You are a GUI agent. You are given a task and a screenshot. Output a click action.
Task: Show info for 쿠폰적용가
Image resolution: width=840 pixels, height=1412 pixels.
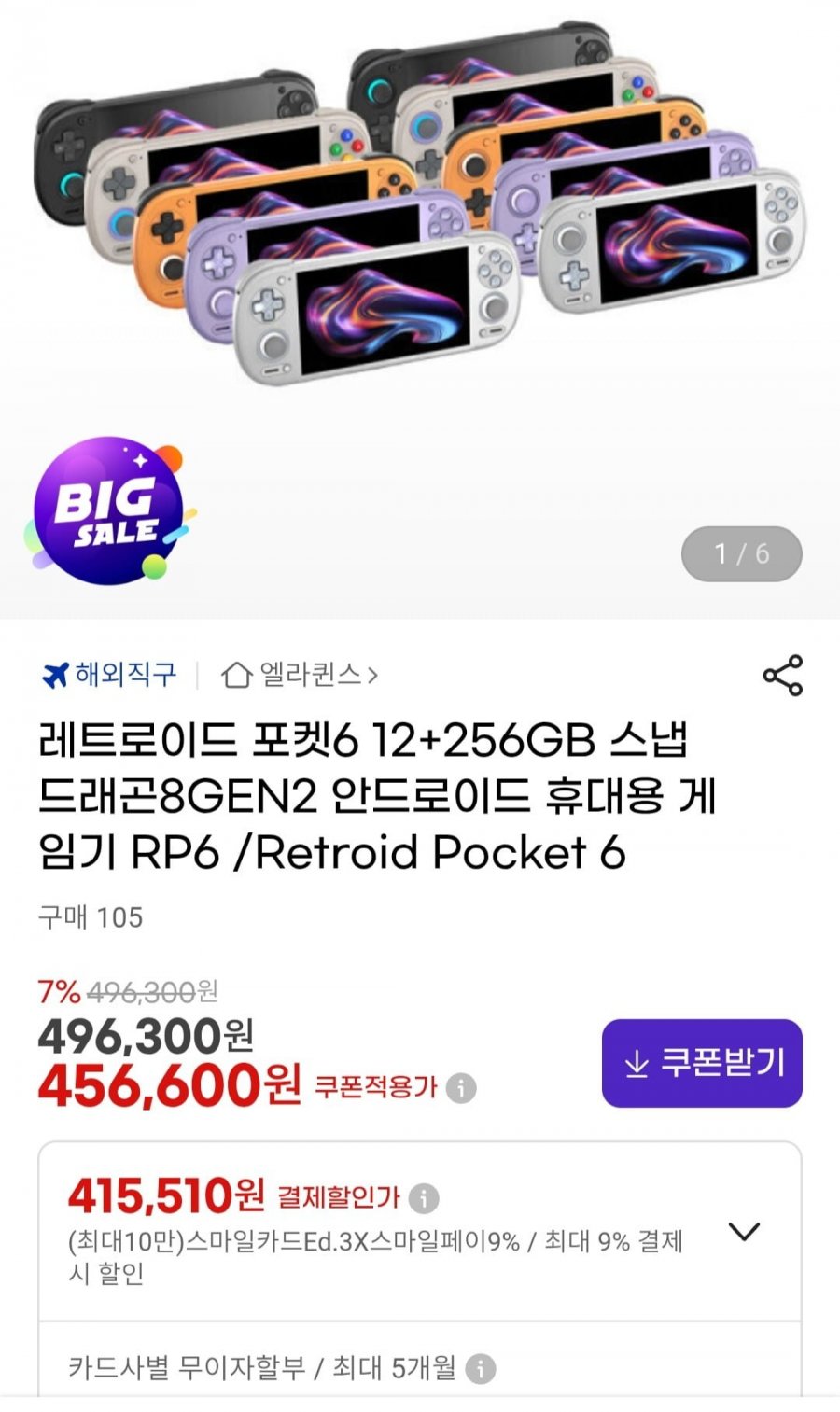click(x=461, y=1088)
